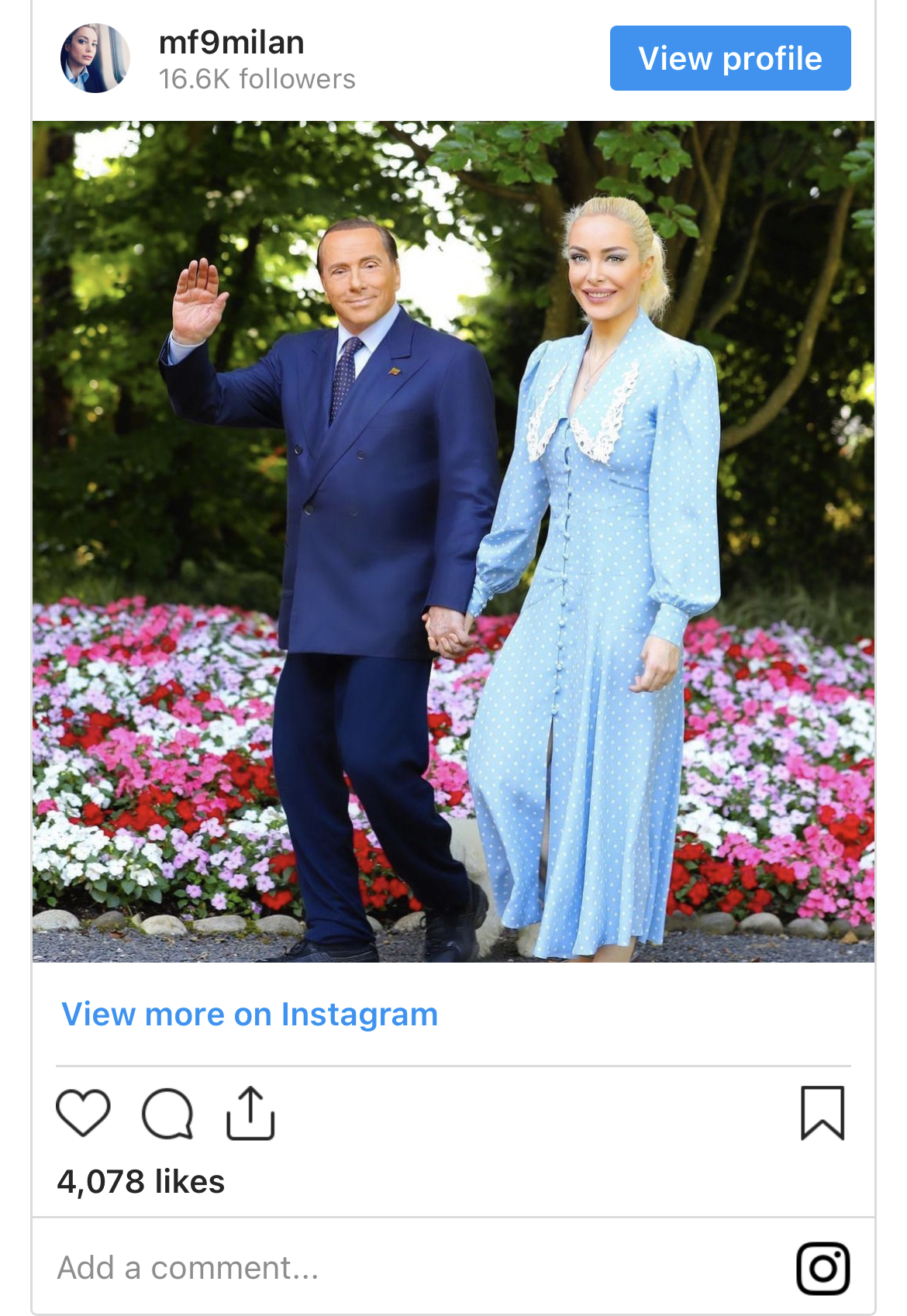Open the post photo on Instagram
The width and height of the screenshot is (907, 1316).
click(453, 541)
